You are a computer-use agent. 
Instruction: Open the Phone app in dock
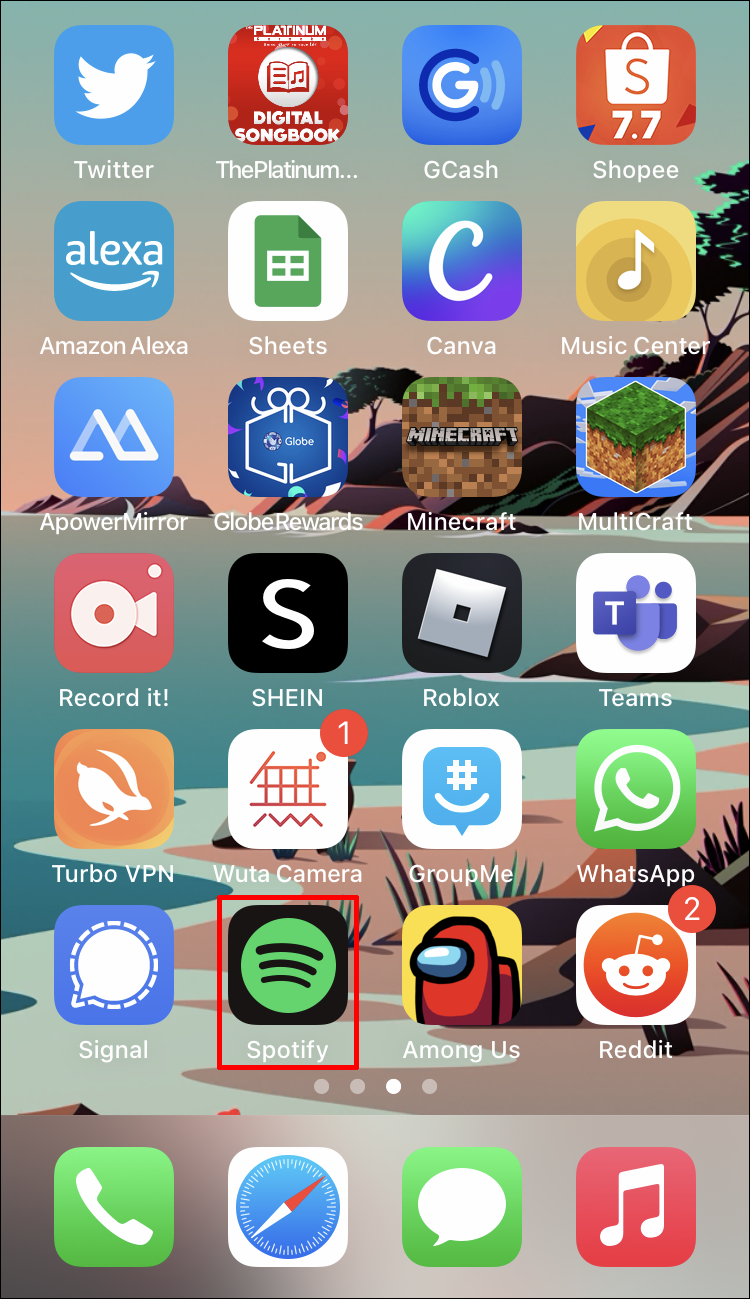(114, 1207)
